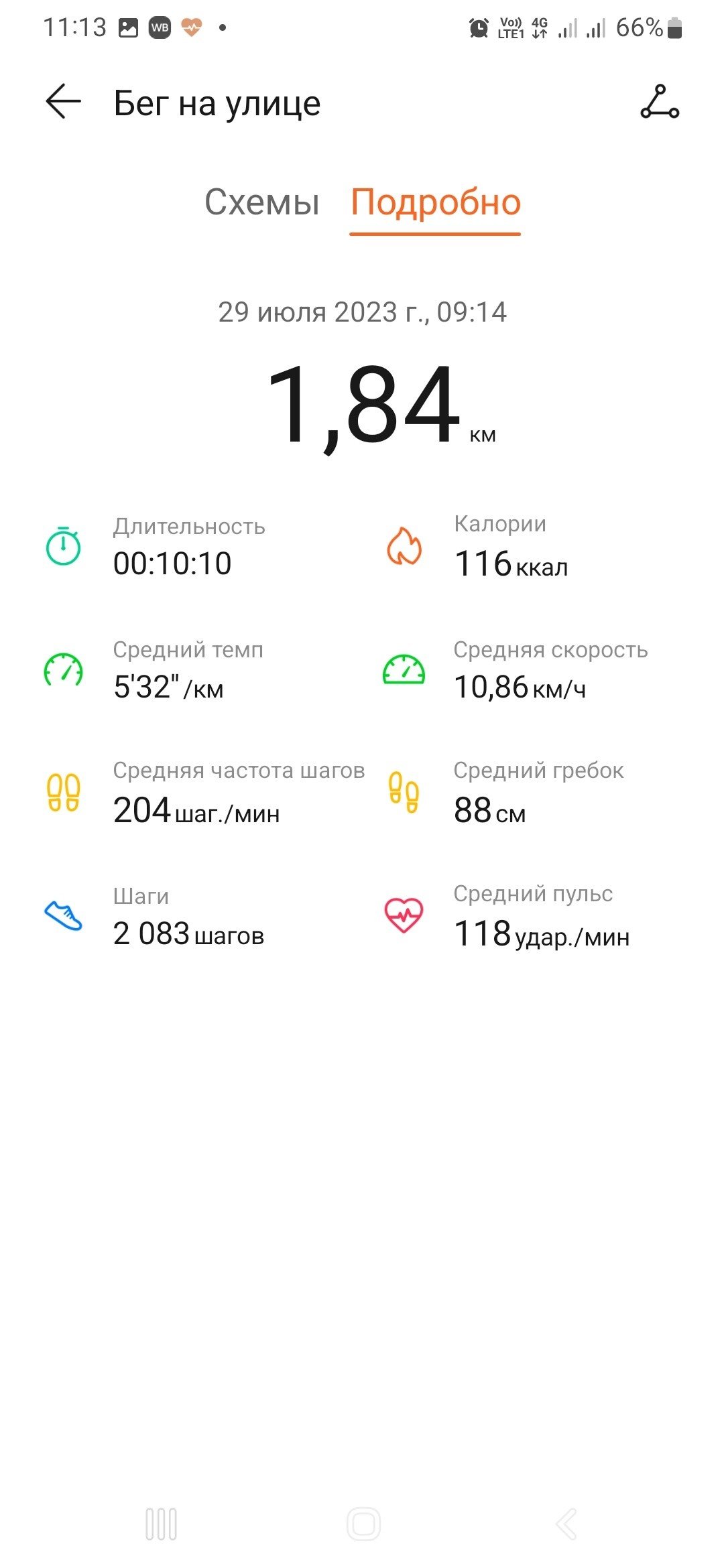Go back using the top-left arrow
Image resolution: width=724 pixels, height=1568 pixels.
click(x=63, y=102)
